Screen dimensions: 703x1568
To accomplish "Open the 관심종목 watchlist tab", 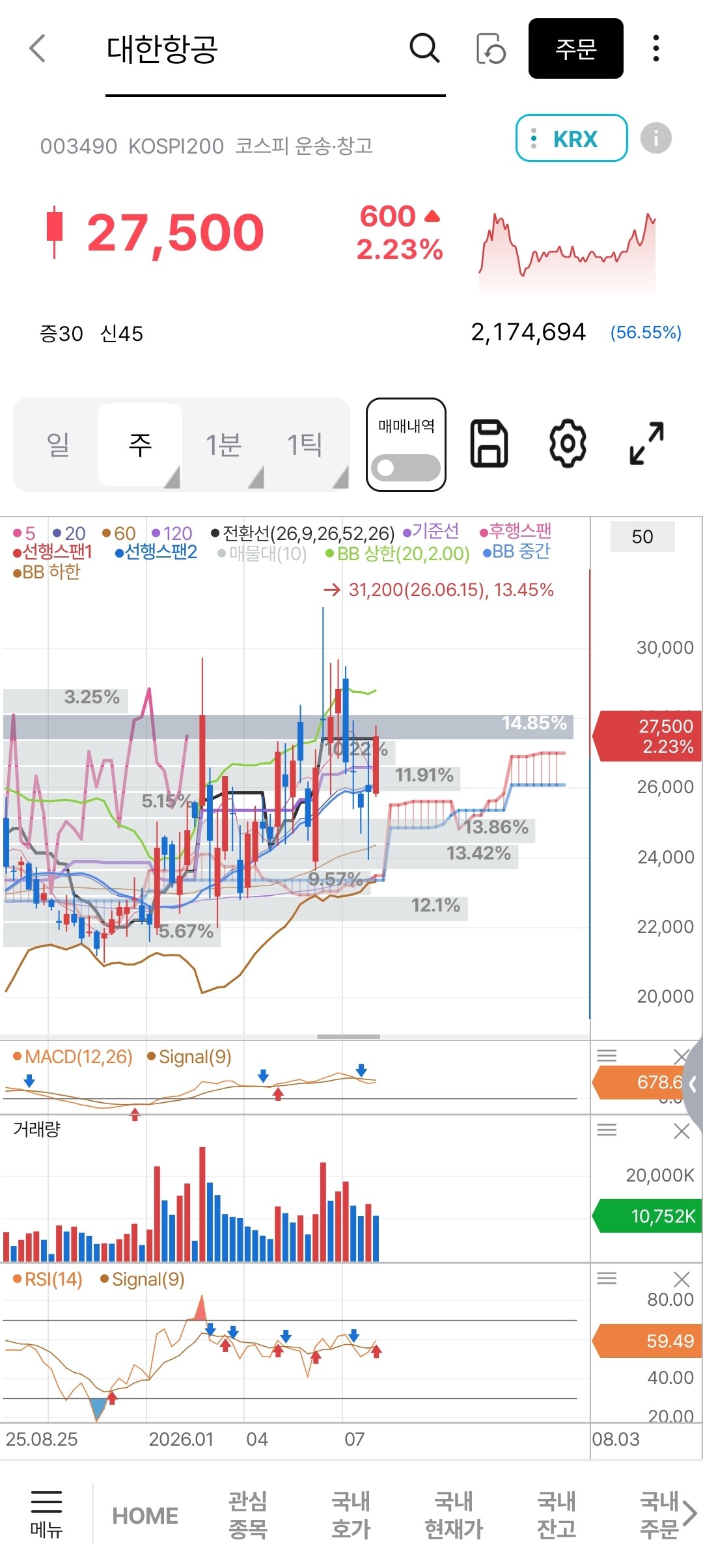I will click(247, 1515).
